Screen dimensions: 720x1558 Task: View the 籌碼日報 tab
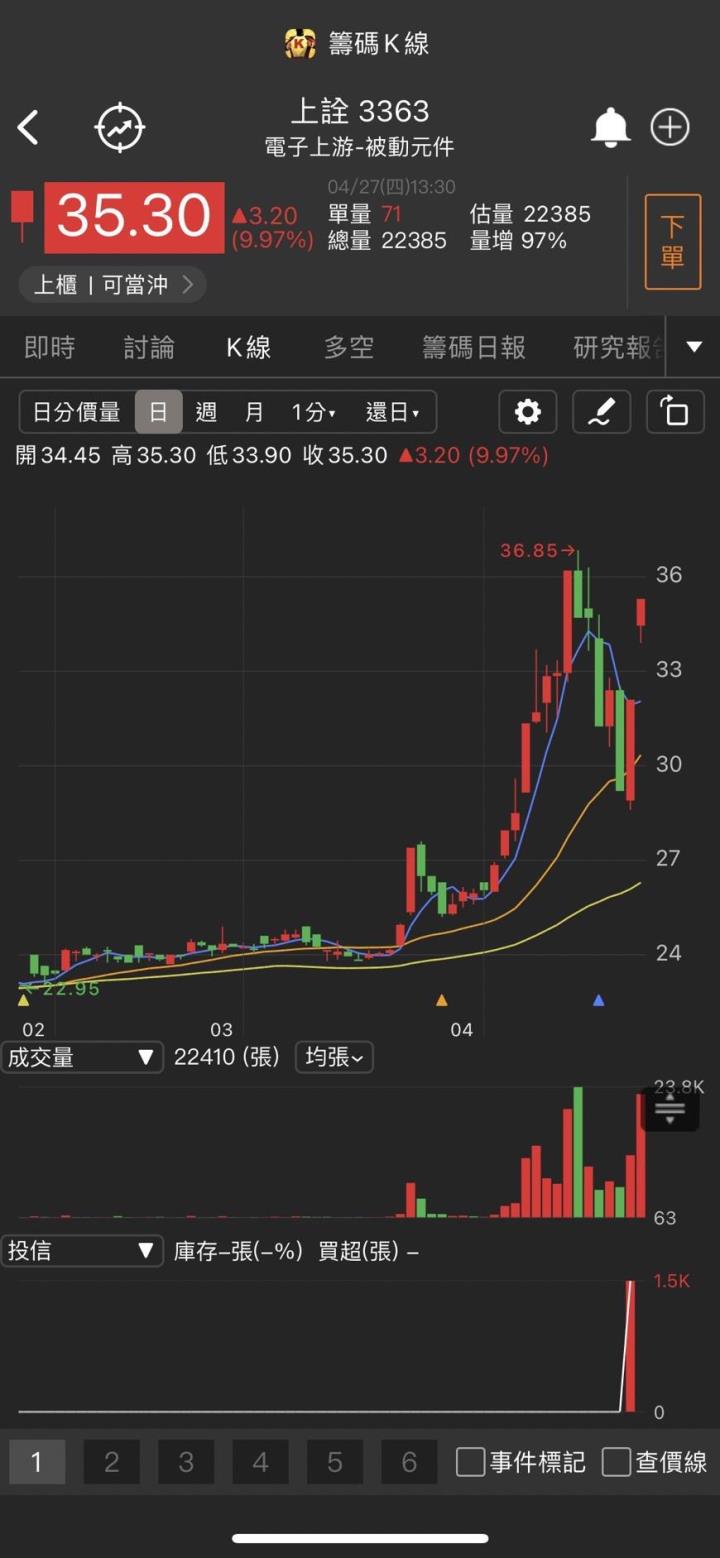pos(473,347)
